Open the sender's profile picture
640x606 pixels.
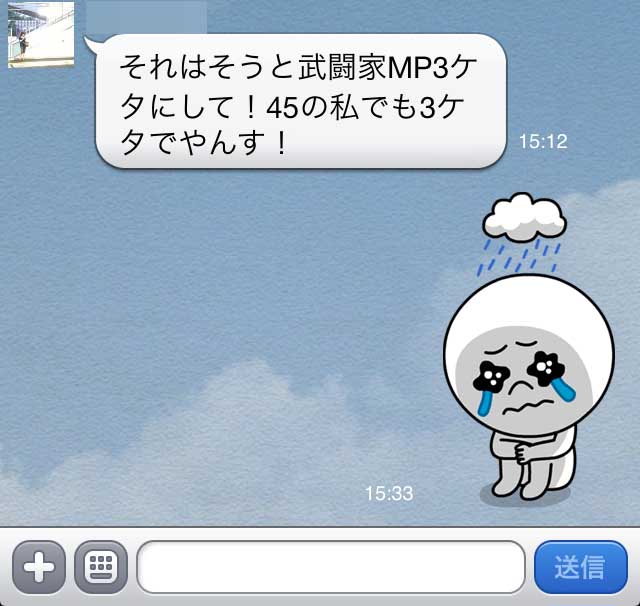click(x=41, y=35)
